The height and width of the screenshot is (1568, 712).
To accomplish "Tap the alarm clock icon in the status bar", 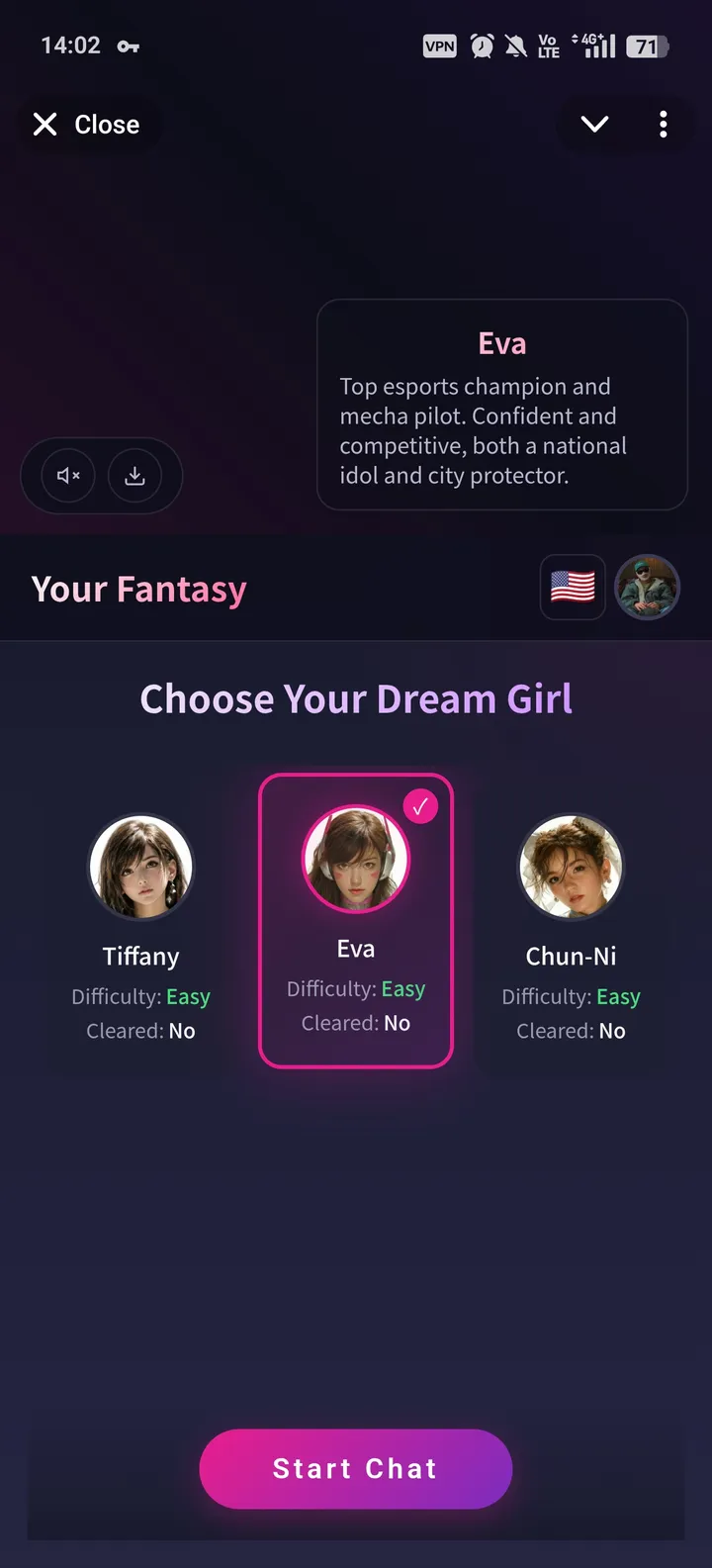I will pos(482,46).
